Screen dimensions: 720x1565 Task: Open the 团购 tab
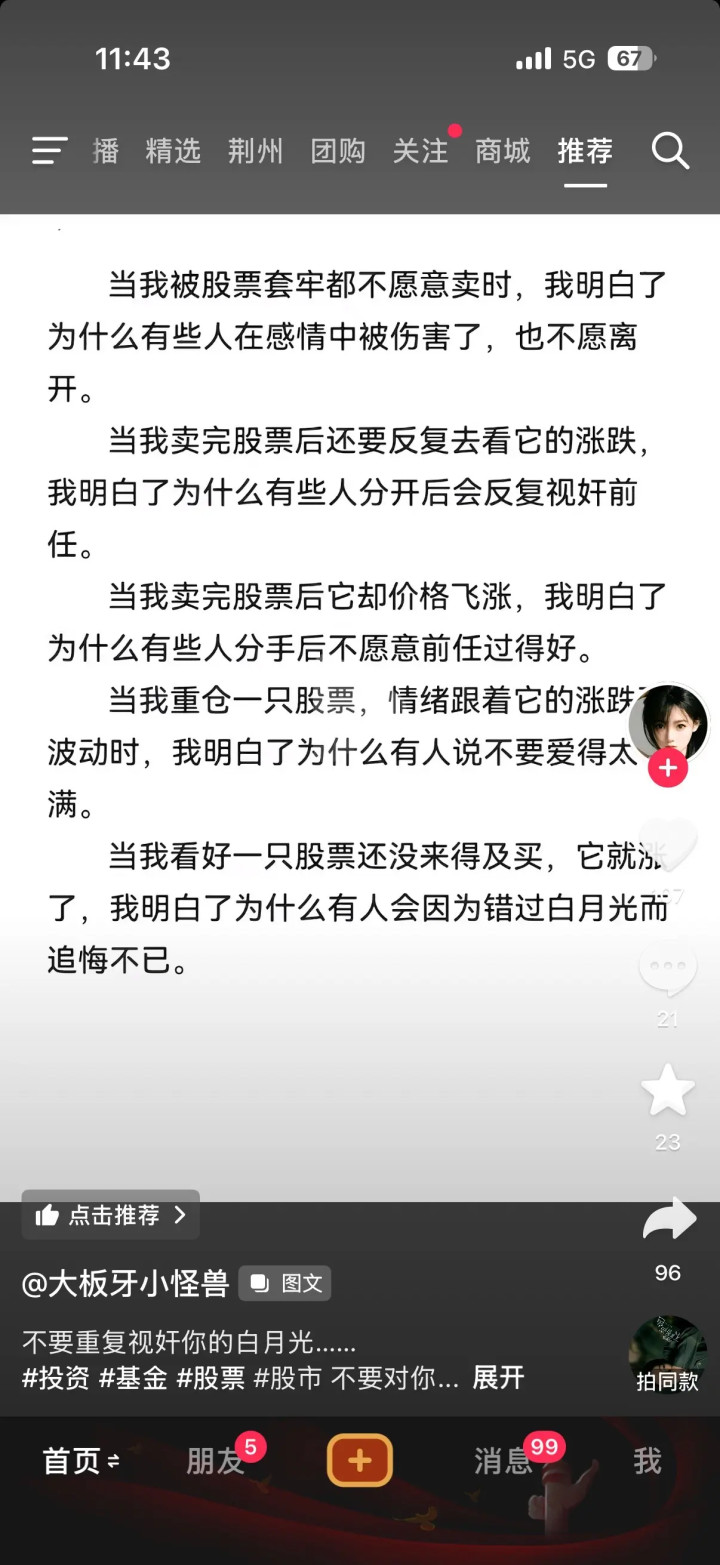coord(338,151)
